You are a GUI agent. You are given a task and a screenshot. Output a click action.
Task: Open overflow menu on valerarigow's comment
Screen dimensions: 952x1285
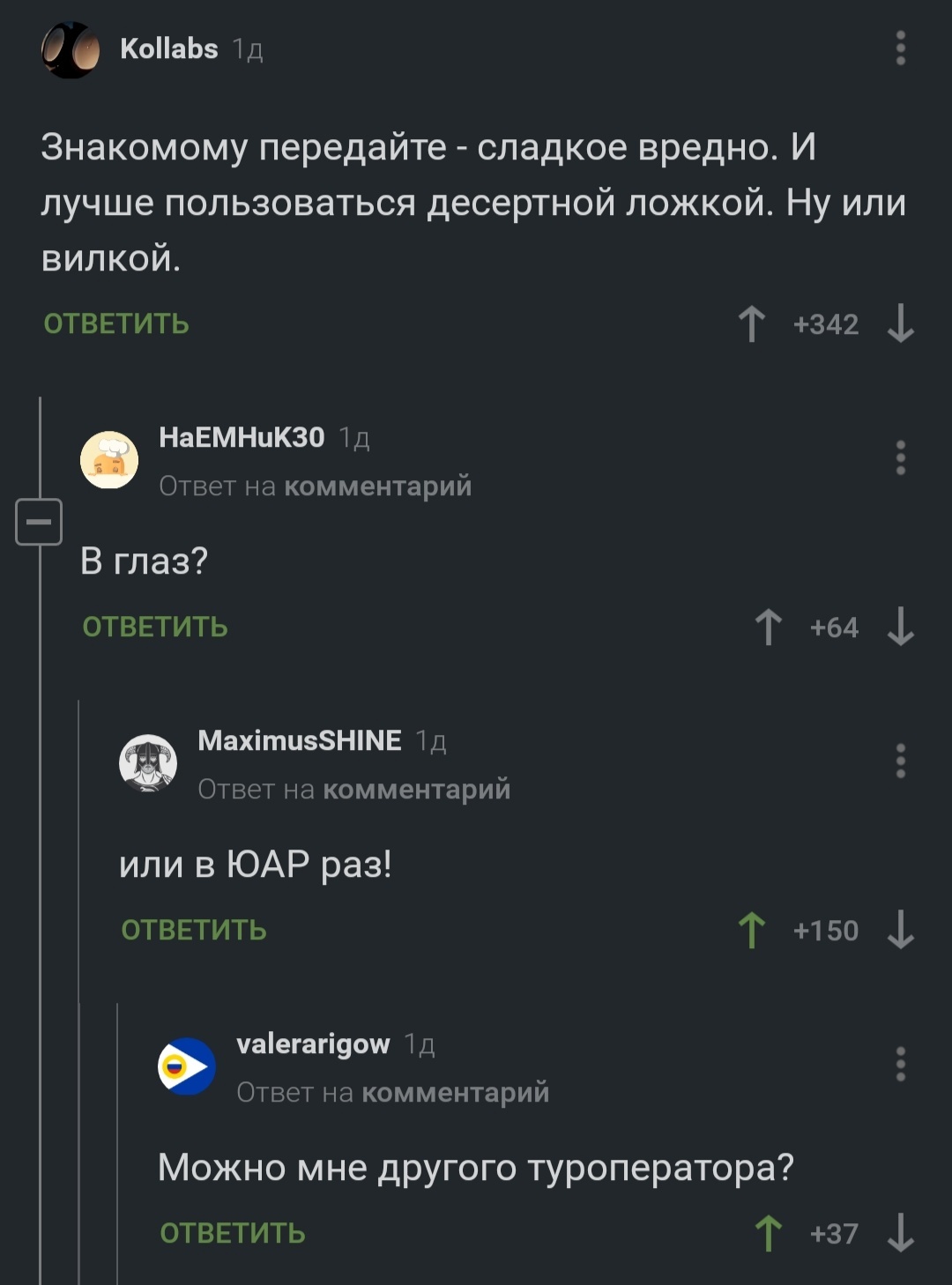click(x=900, y=1065)
